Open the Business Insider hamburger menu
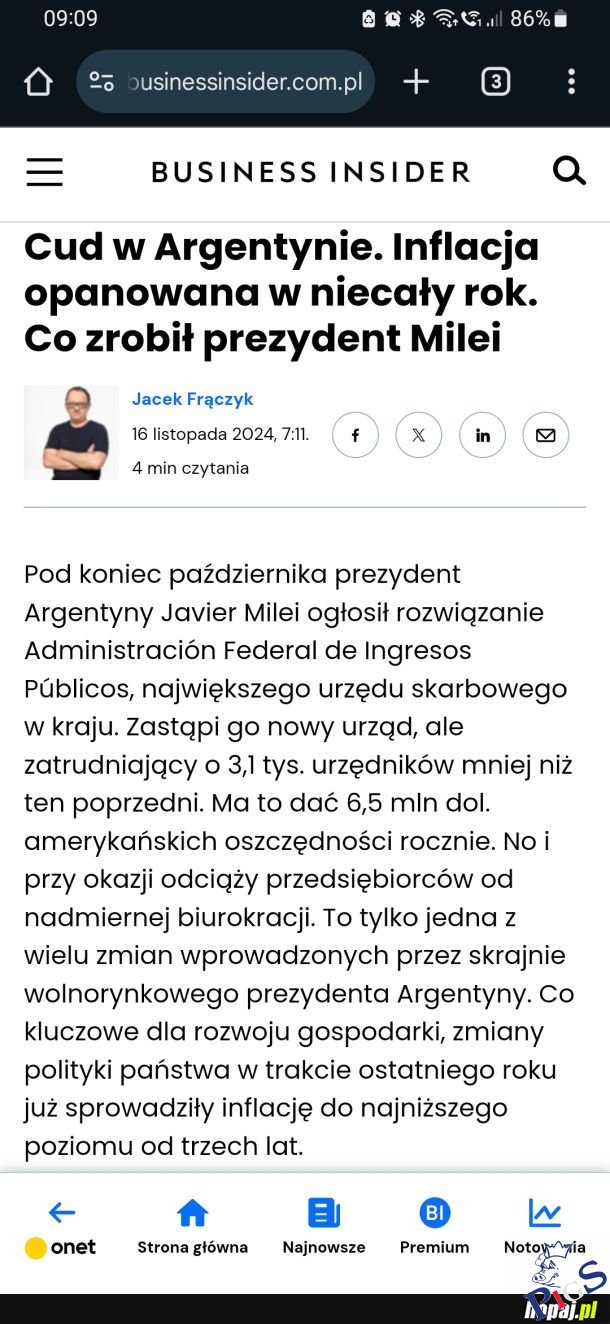Viewport: 610px width, 1324px height. [x=44, y=172]
